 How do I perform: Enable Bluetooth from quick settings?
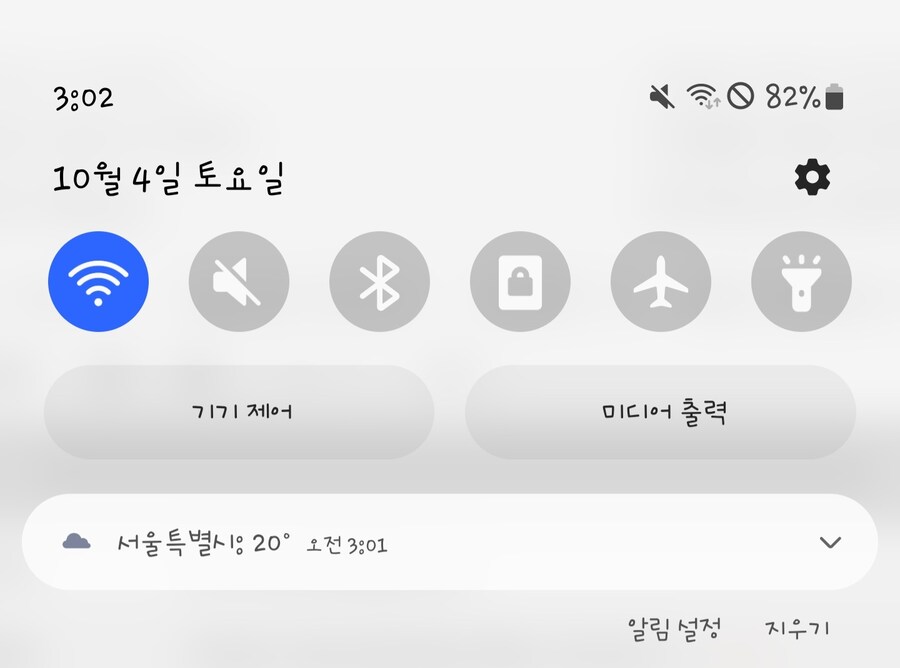point(380,282)
